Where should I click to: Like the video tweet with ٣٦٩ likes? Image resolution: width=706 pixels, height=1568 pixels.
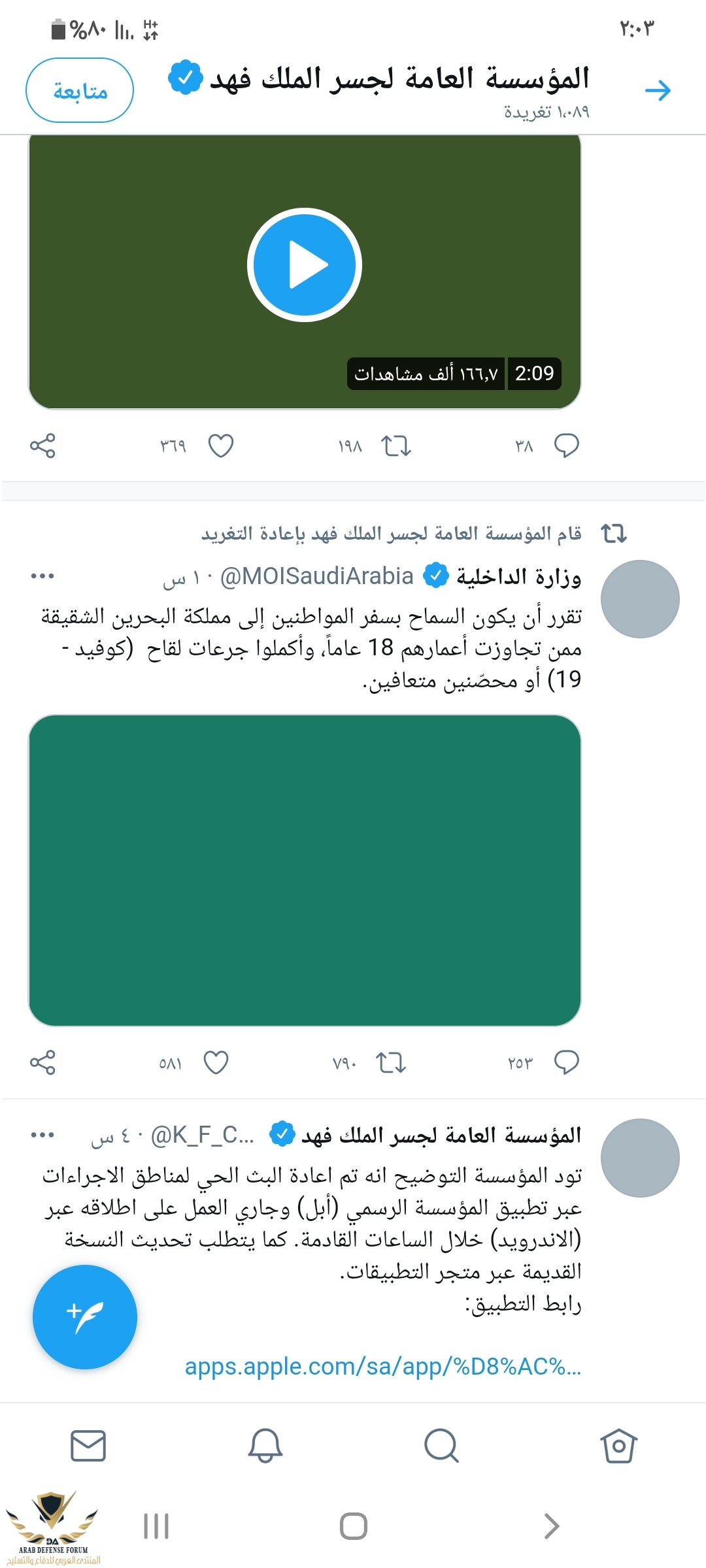tap(220, 446)
